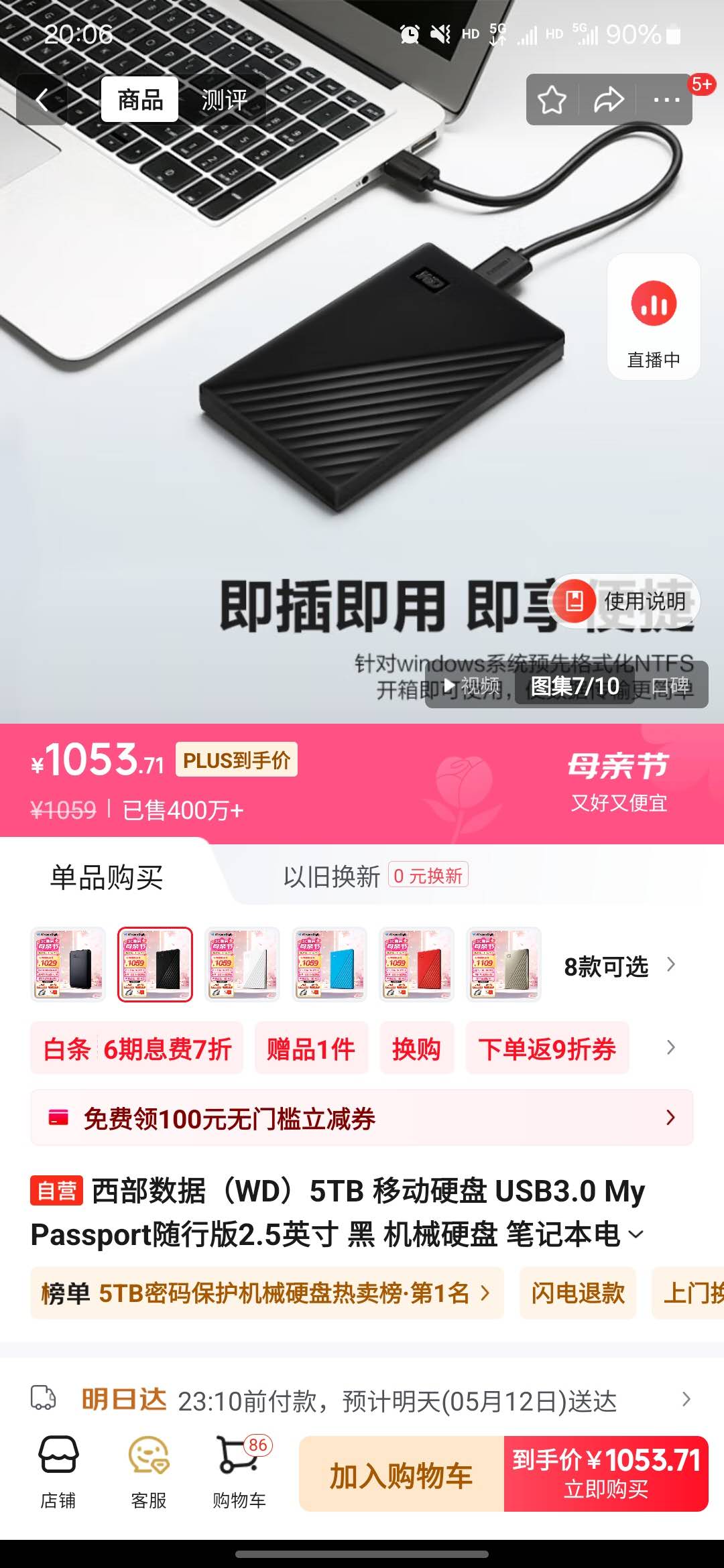Expand the 8款可选 variant list
Image resolution: width=724 pixels, height=1568 pixels.
pyautogui.click(x=619, y=966)
